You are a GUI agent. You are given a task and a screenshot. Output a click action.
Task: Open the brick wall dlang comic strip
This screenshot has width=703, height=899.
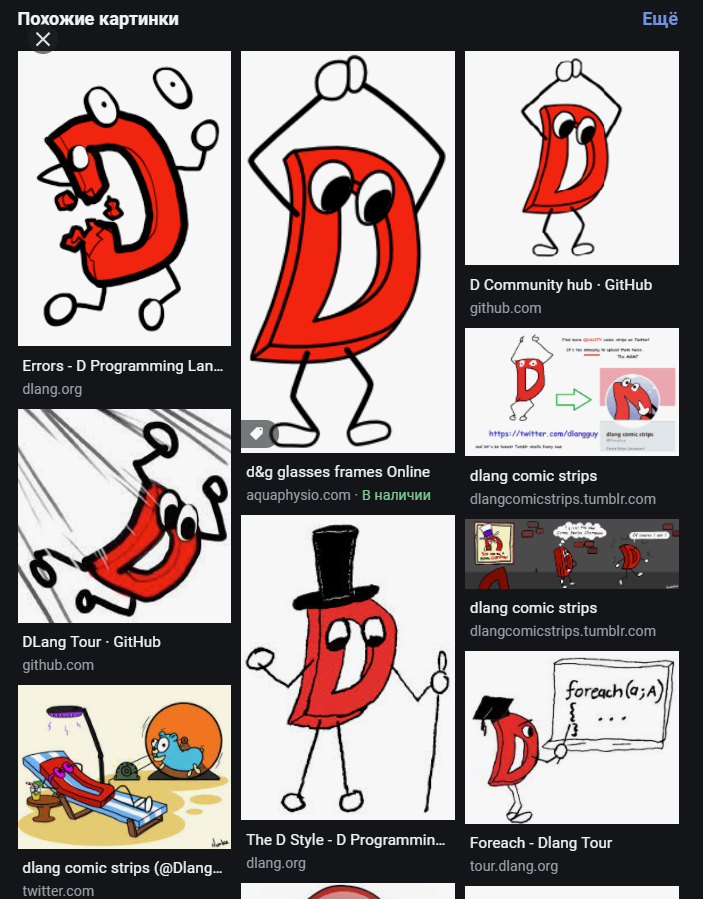tap(571, 554)
